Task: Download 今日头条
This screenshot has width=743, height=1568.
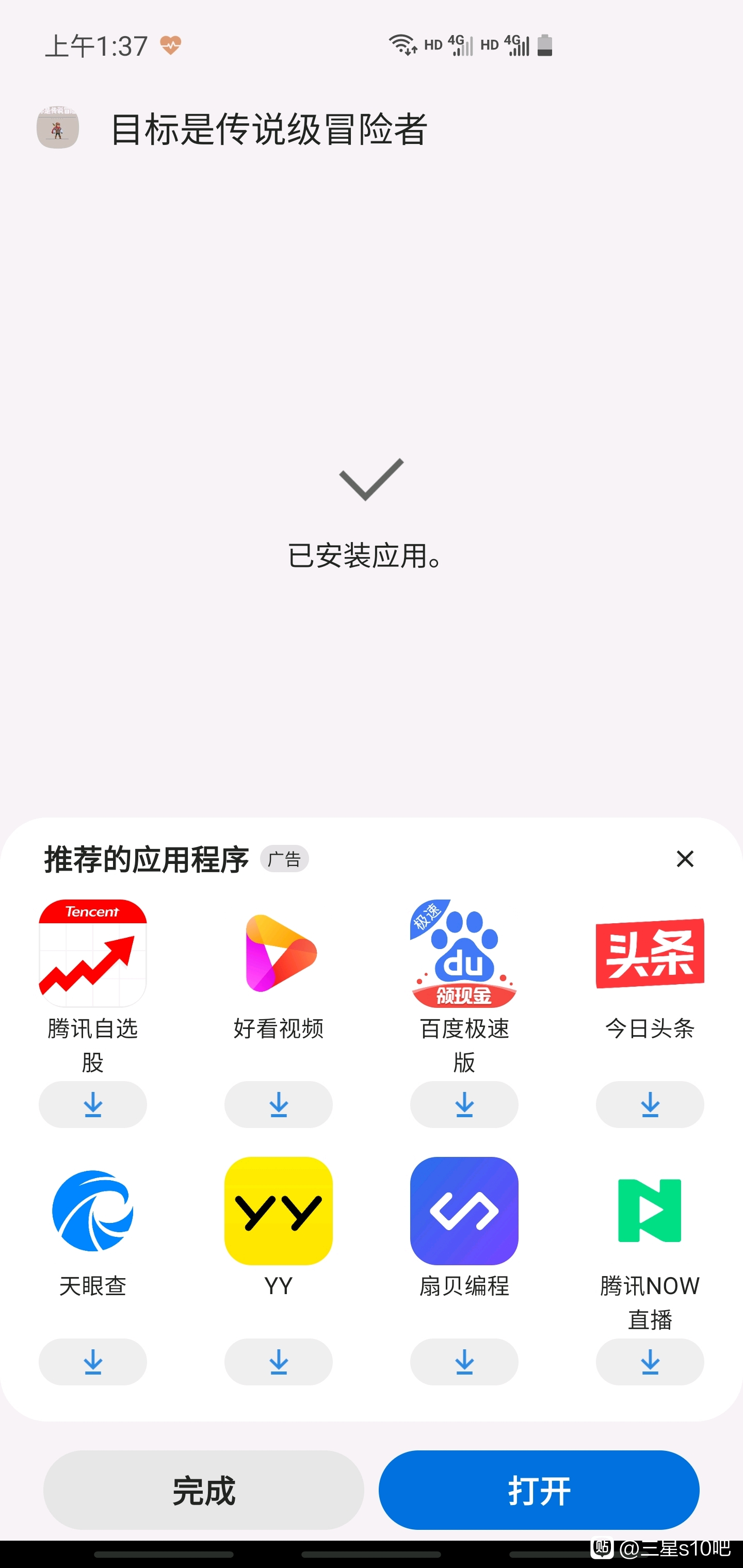Action: [650, 1104]
